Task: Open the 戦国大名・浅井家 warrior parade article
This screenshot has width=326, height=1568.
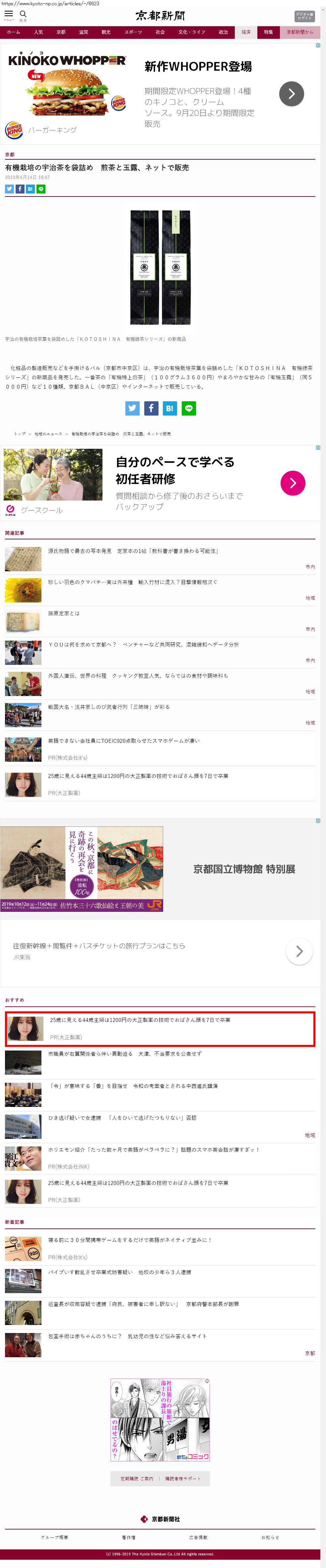Action: click(x=109, y=707)
